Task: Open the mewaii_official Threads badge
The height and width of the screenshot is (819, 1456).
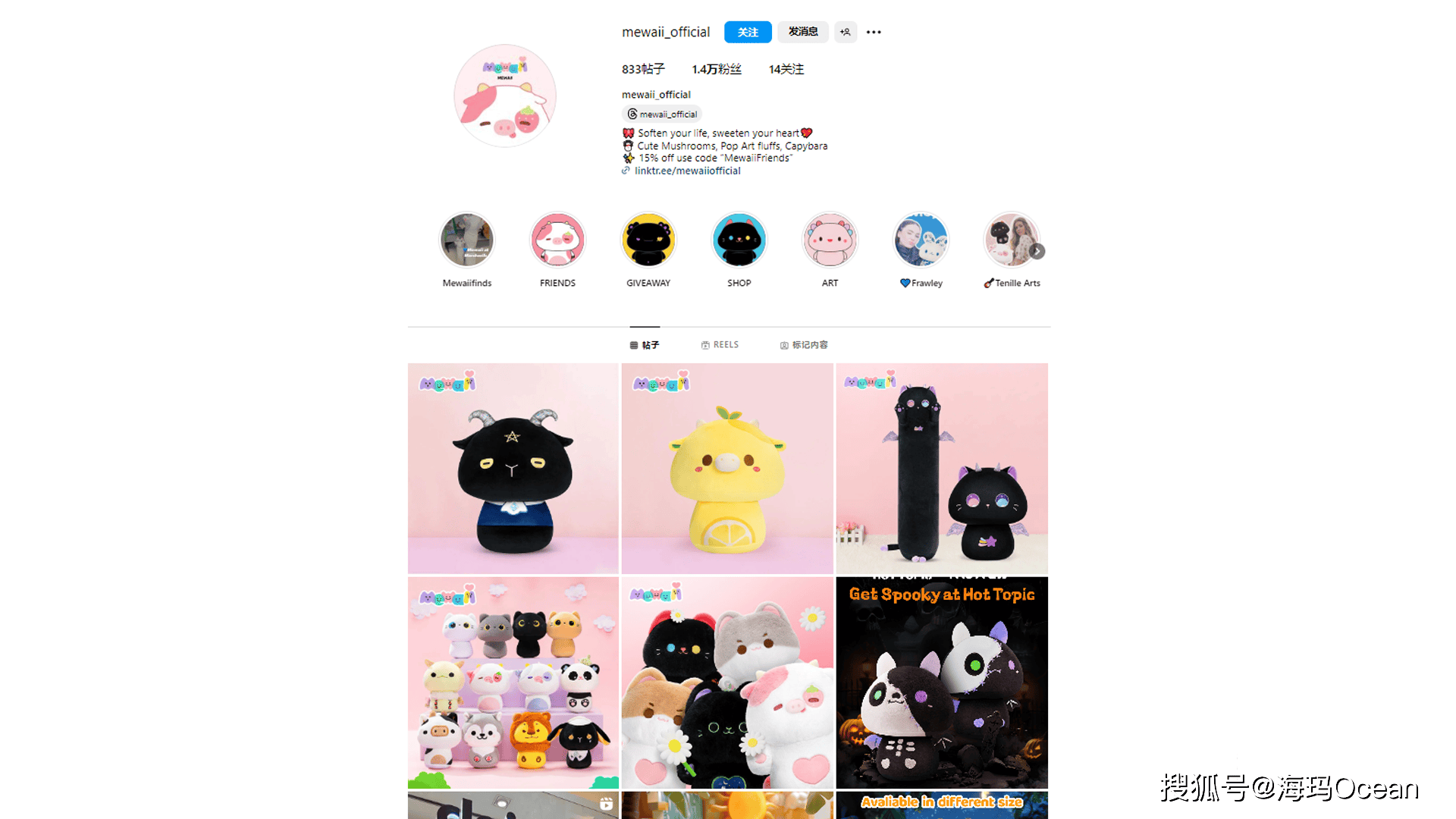Action: click(x=662, y=115)
